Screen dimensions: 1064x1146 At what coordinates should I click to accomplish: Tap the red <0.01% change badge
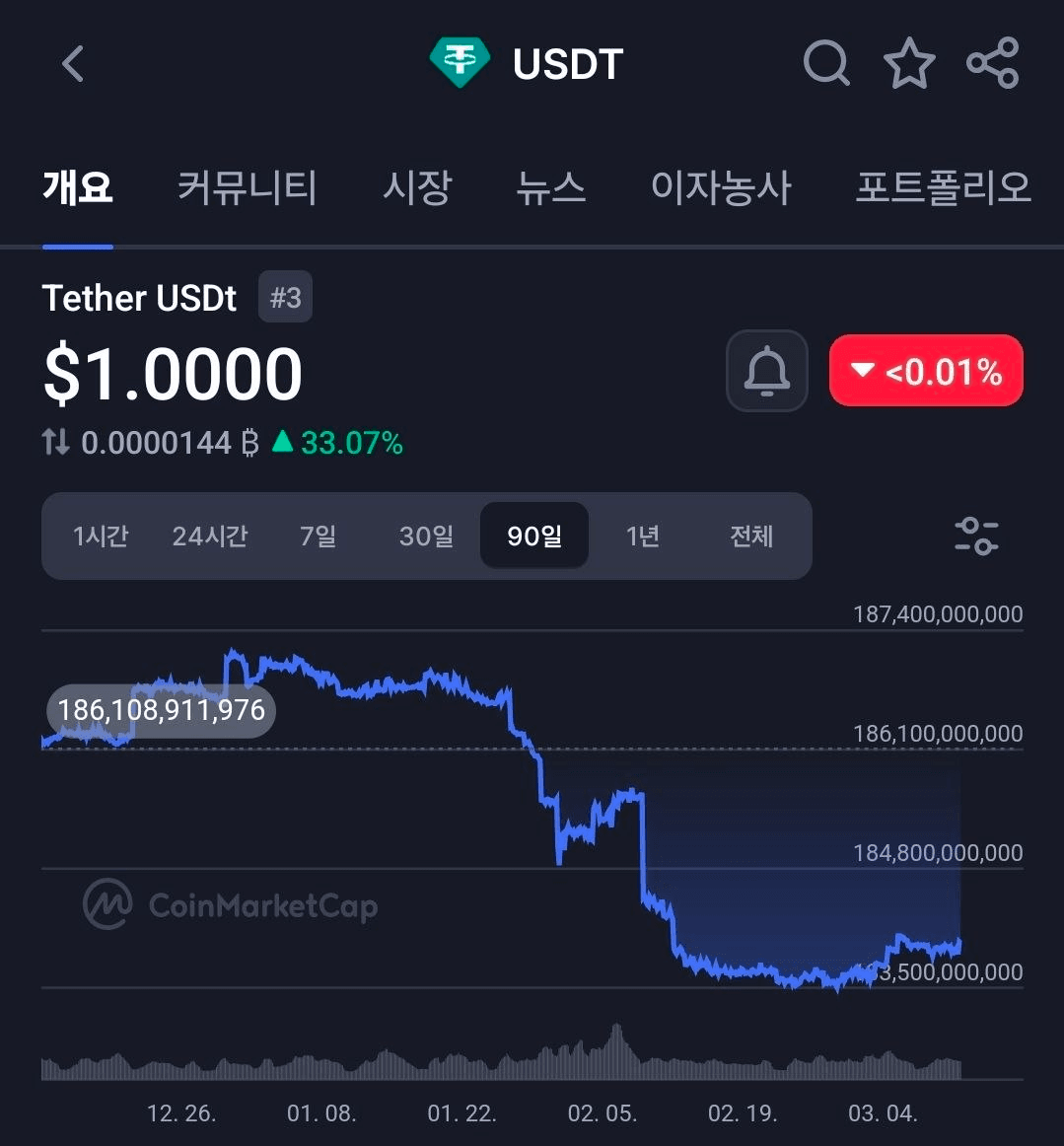[x=925, y=371]
